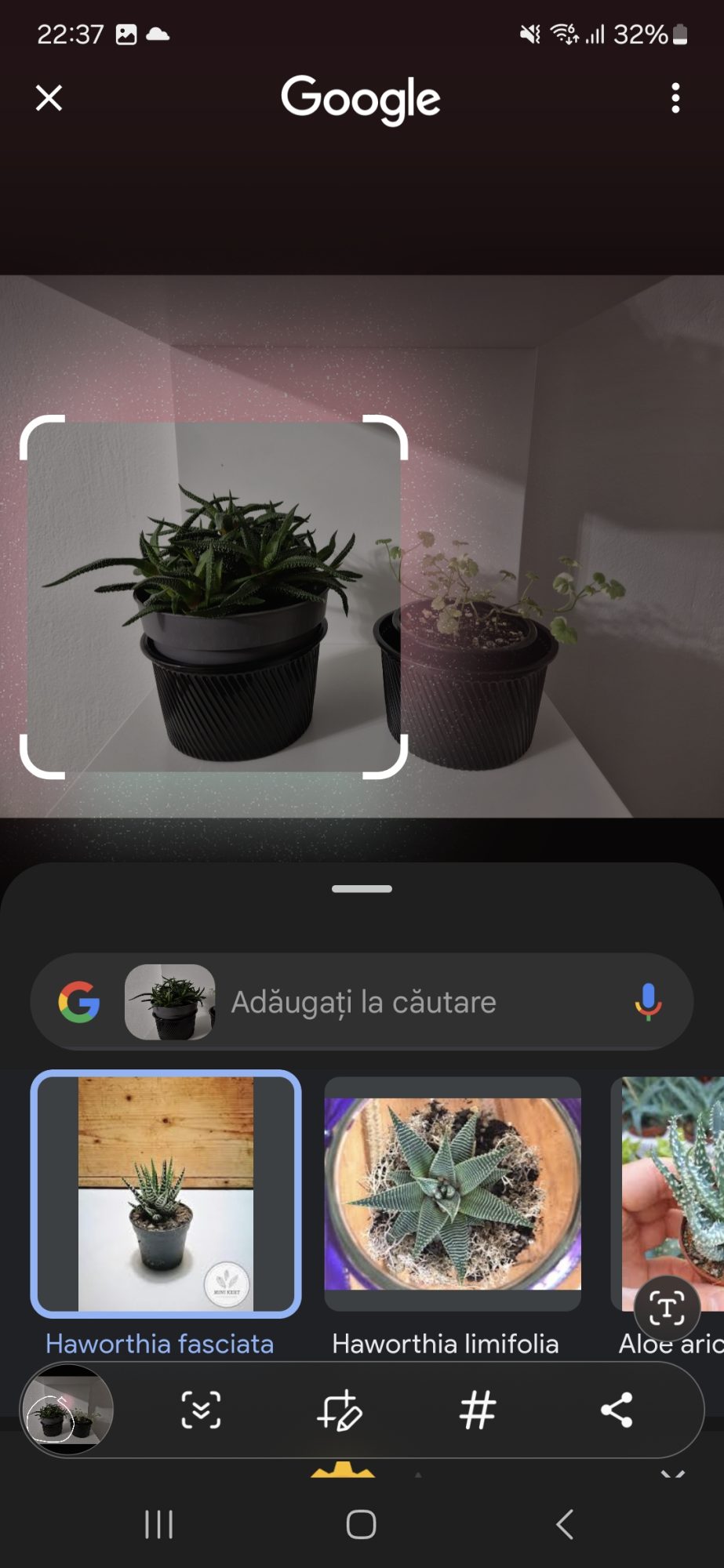Open recent apps from the navigation bar

tap(158, 1525)
